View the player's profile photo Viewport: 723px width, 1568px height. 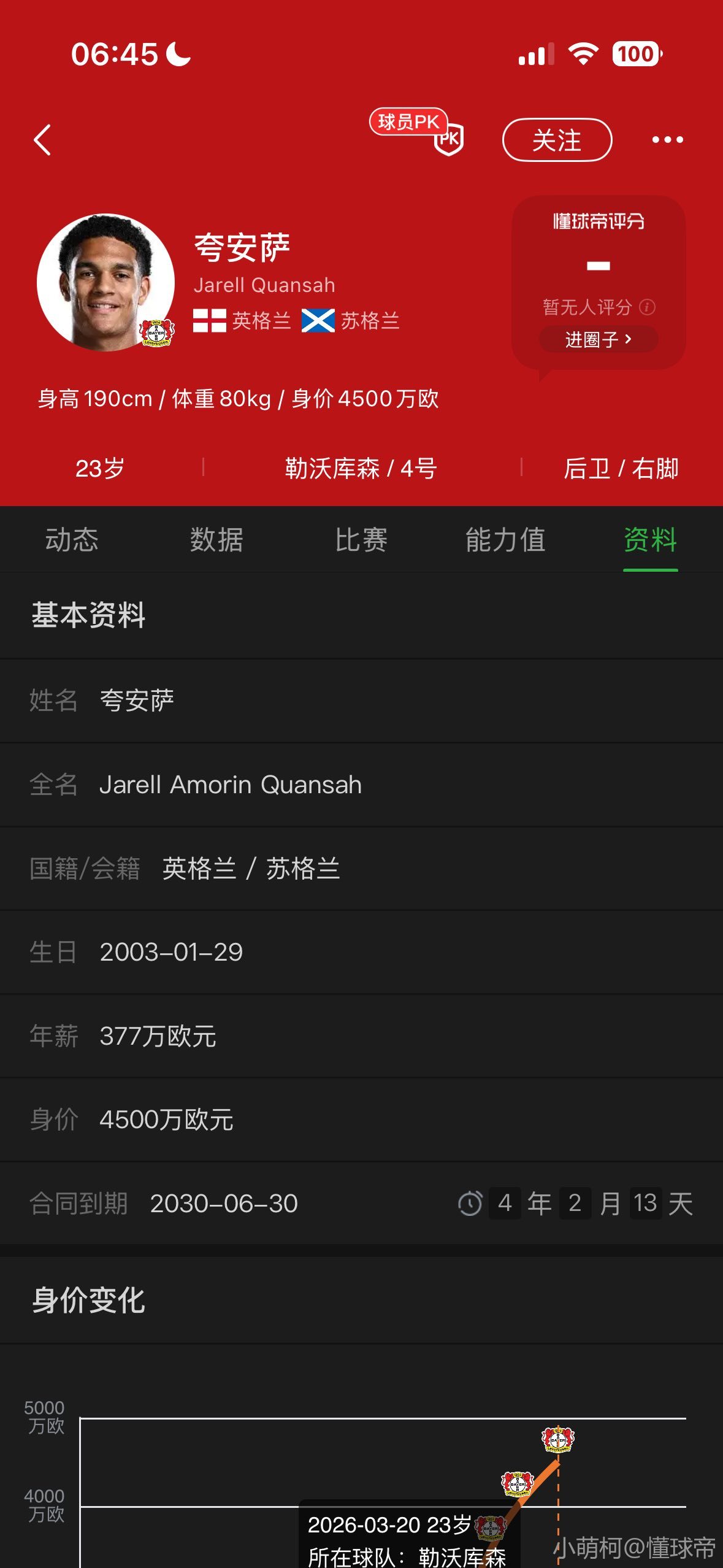click(x=105, y=282)
